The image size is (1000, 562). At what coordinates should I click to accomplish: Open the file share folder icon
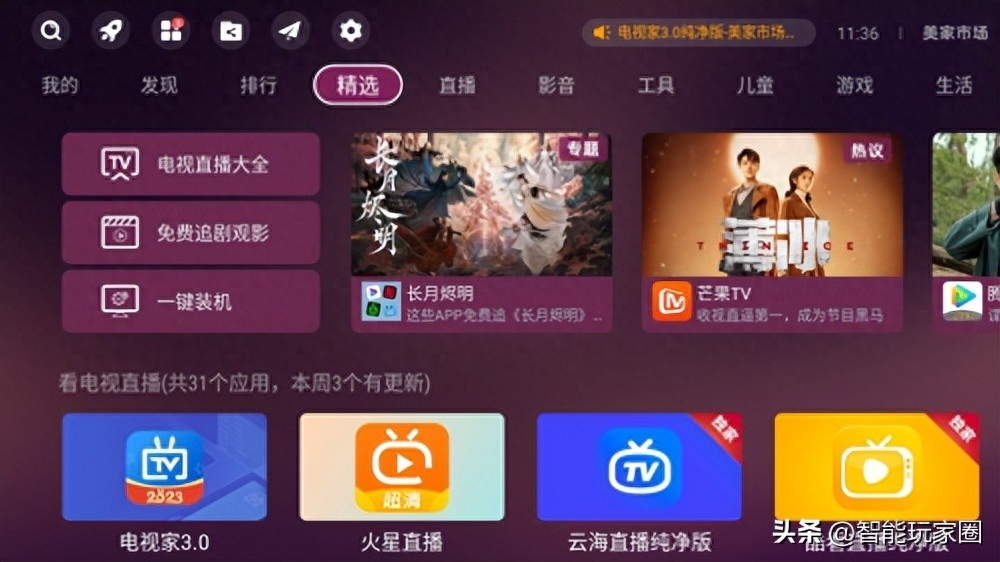(230, 31)
